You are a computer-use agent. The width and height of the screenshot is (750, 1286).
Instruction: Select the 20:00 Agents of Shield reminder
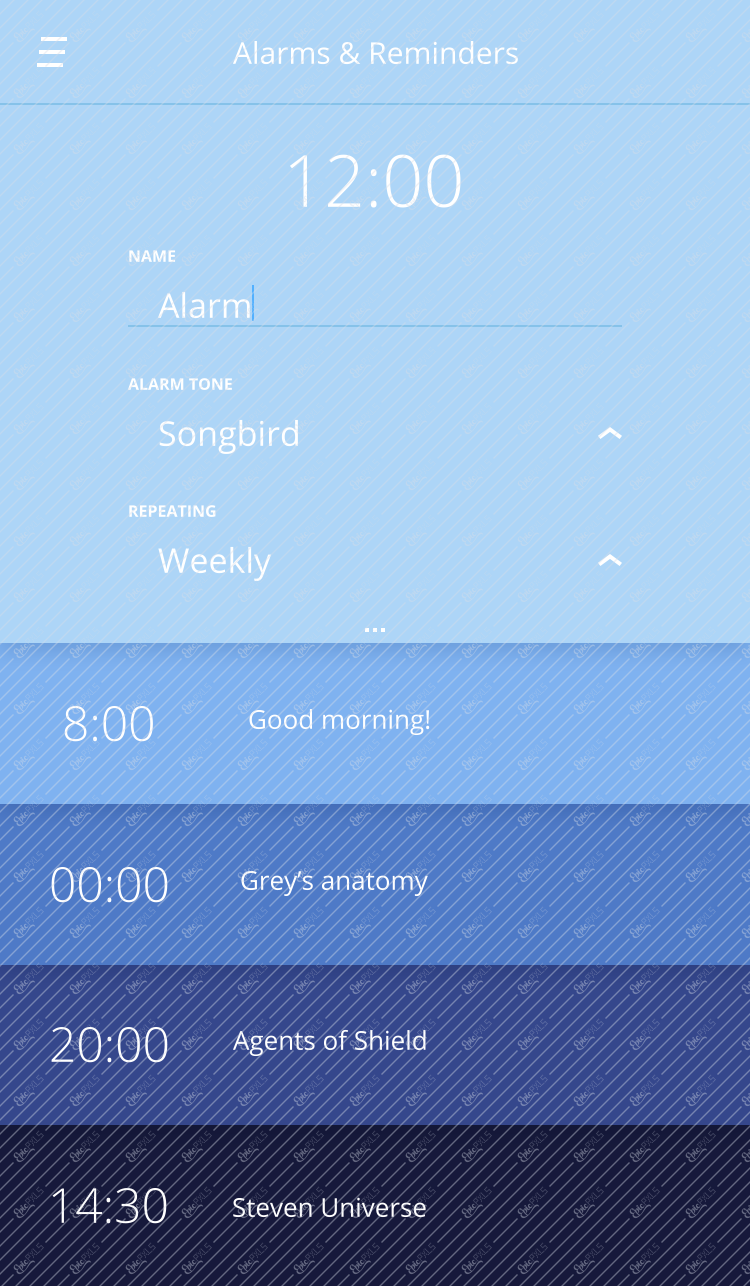point(374,1044)
